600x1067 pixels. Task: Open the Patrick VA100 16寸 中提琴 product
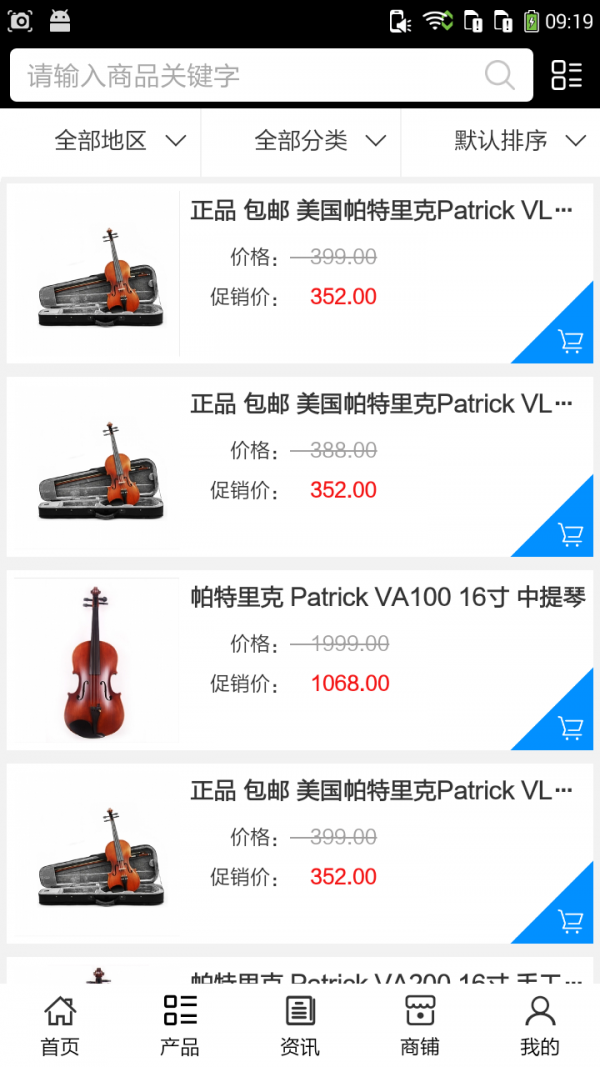click(x=388, y=598)
